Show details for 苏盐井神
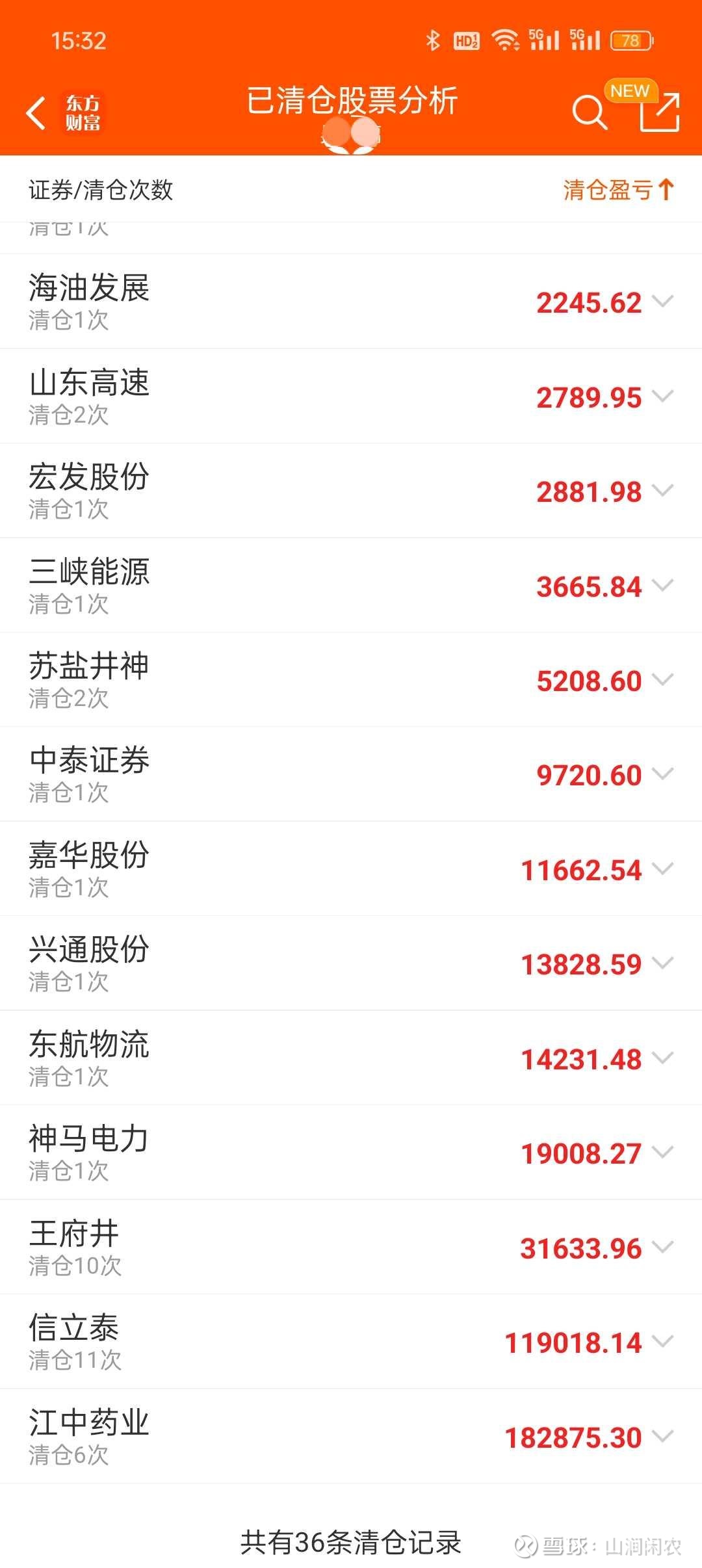 [351, 680]
